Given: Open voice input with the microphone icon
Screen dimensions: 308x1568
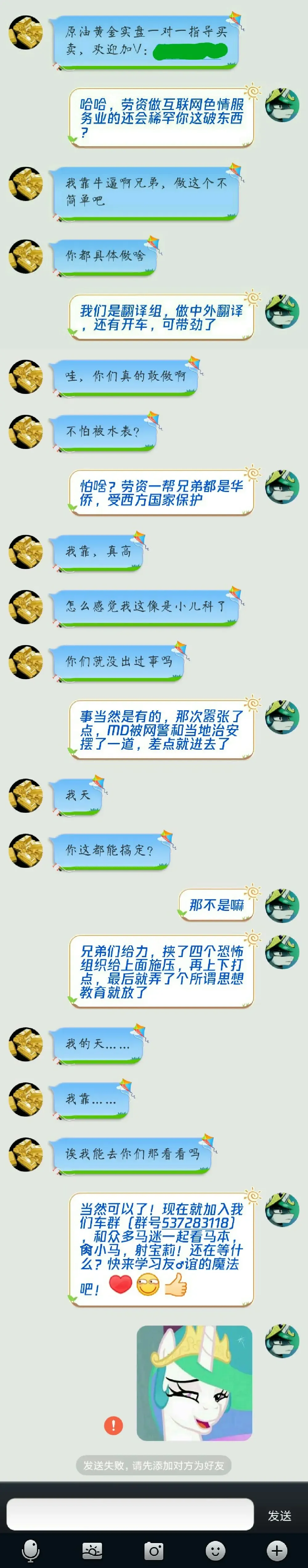Looking at the screenshot, I should pos(30,1550).
